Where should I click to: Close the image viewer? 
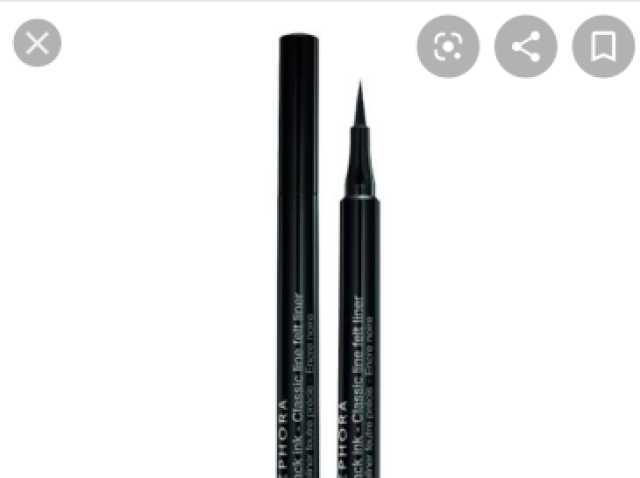coord(37,44)
